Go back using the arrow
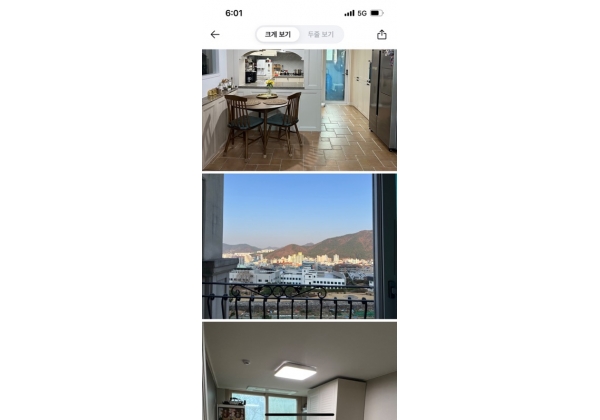600x420 pixels. (215, 34)
